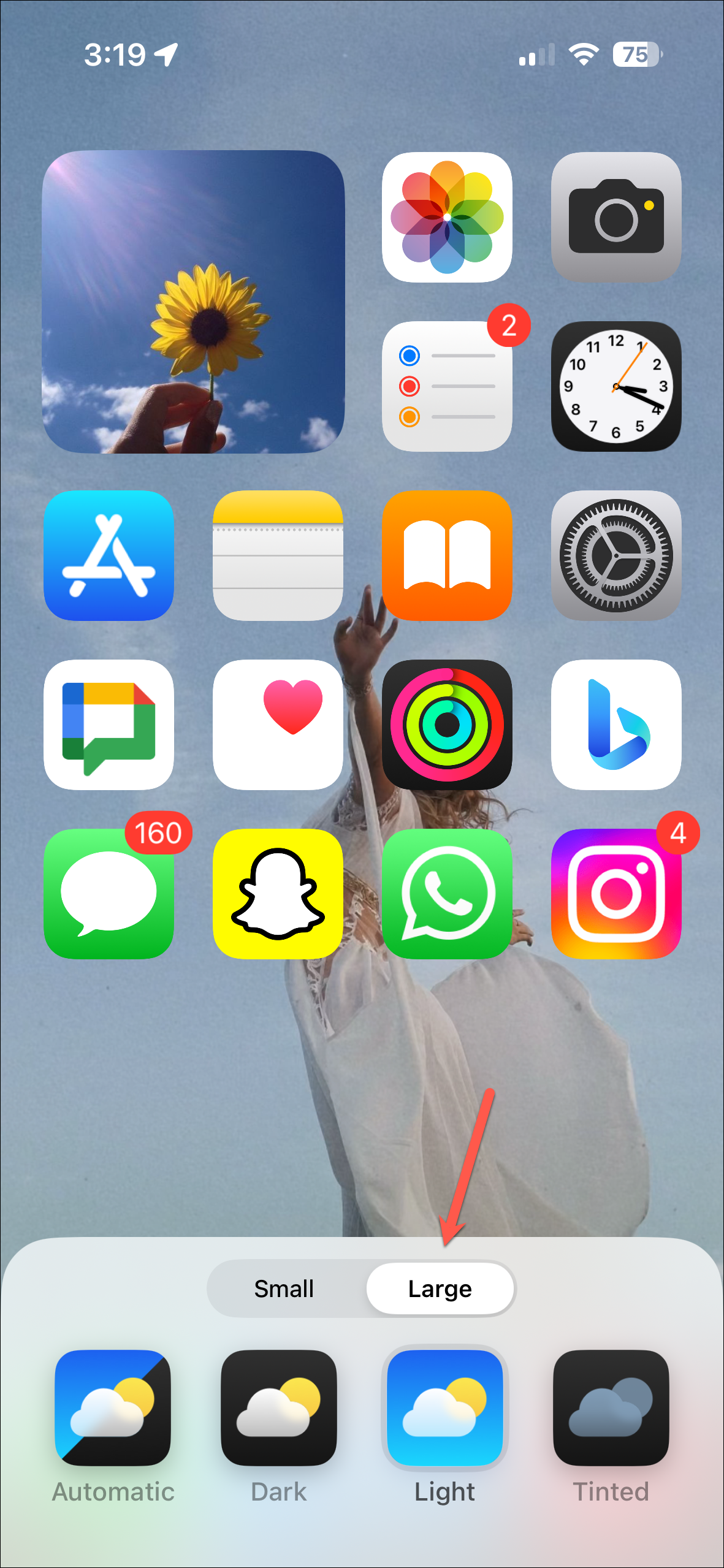Open the Notes app
Screen dimensions: 724x1568
coord(278,555)
